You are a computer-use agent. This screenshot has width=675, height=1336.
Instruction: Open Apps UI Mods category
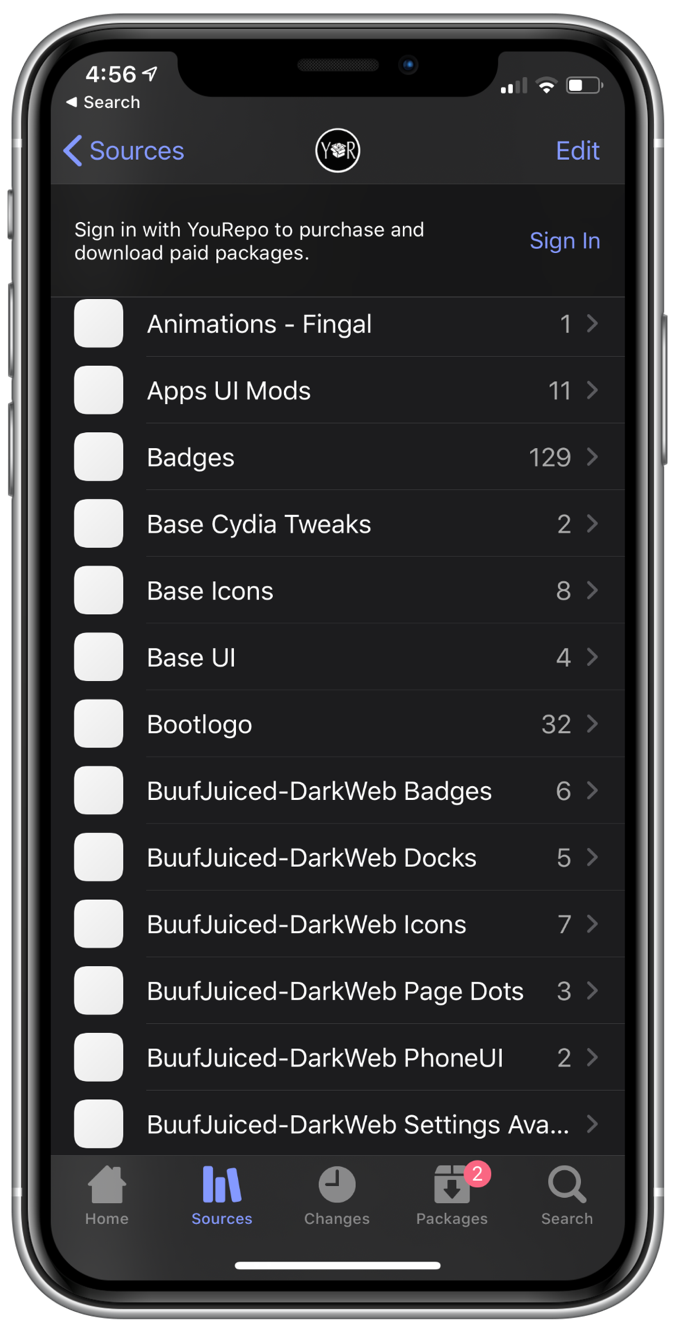[x=338, y=391]
